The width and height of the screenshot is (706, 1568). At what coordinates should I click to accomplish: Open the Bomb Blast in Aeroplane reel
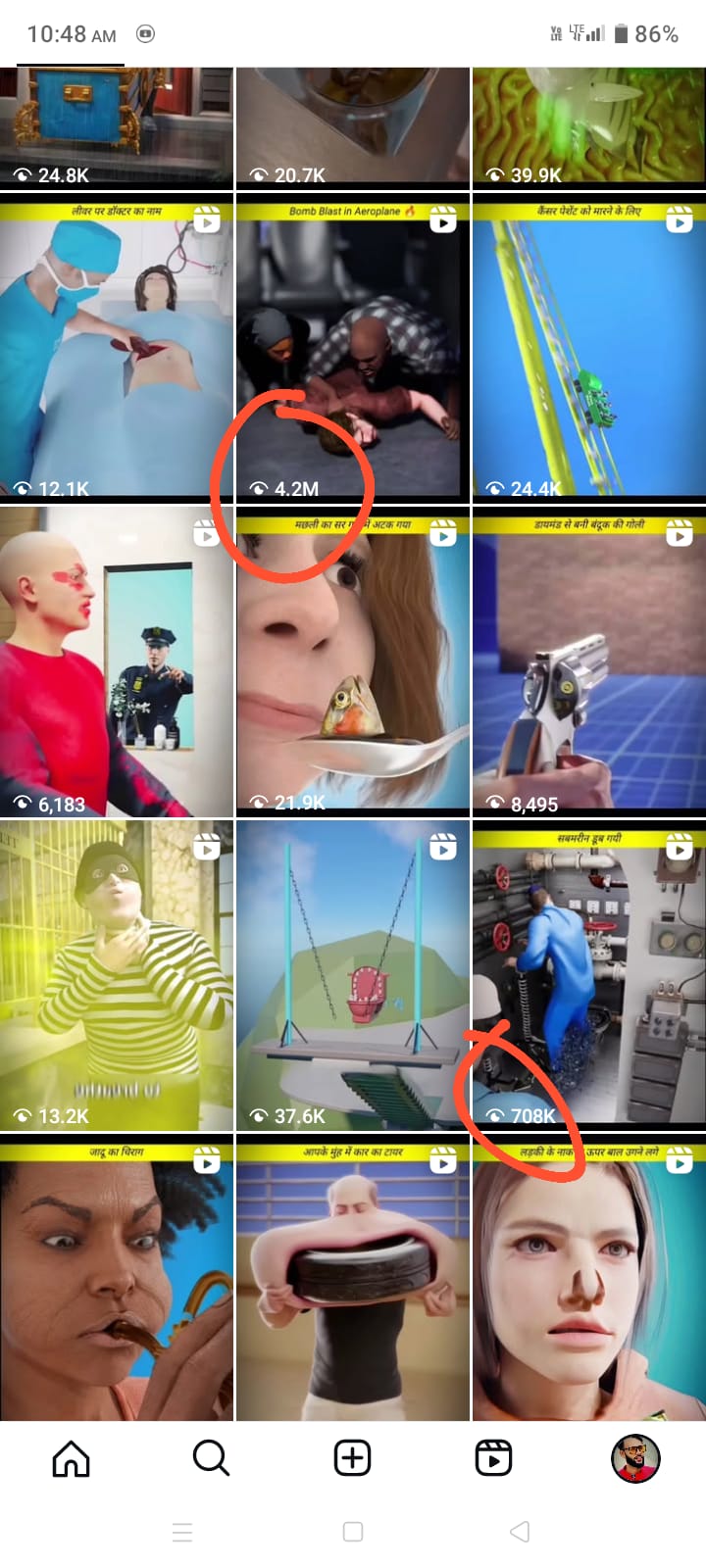pyautogui.click(x=352, y=347)
